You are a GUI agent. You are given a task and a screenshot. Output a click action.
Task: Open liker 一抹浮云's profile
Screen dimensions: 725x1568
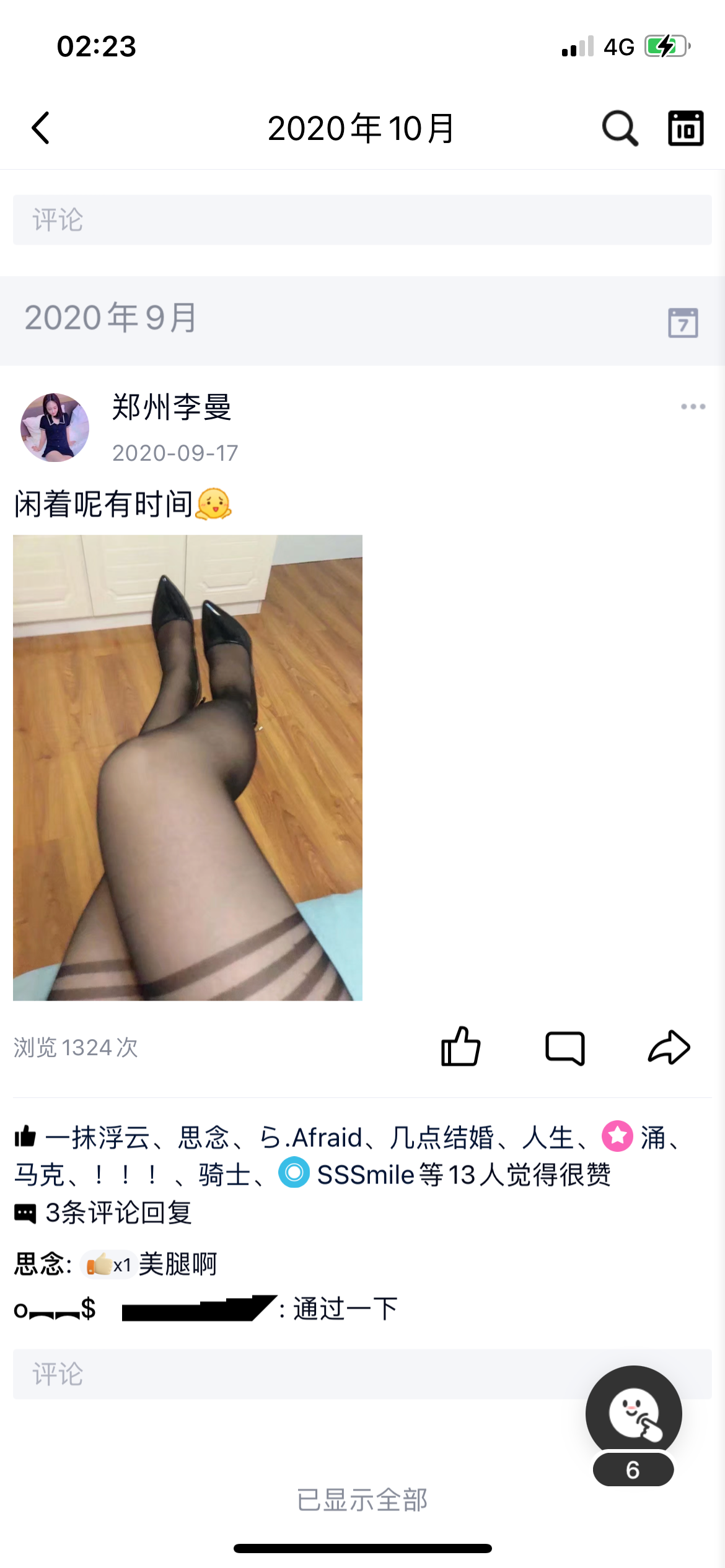tap(97, 1138)
